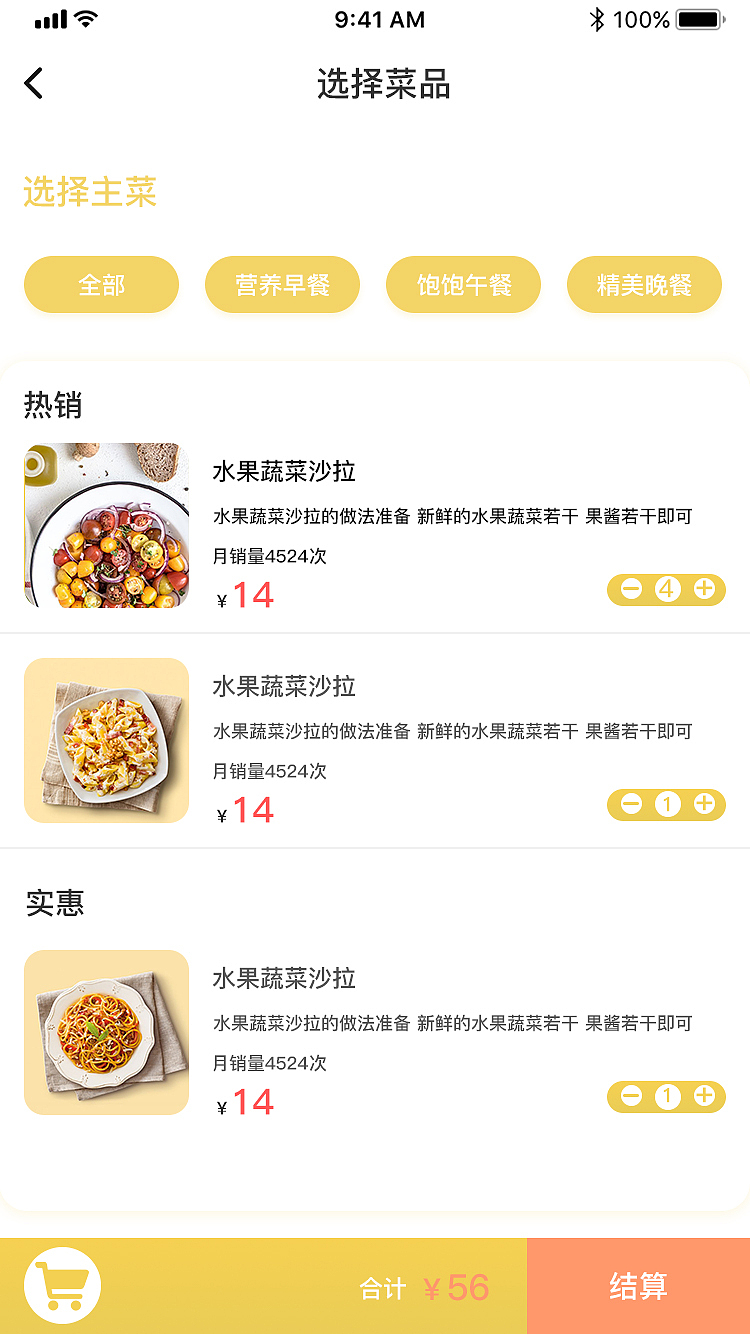Tap the plus icon on the first salad item

coord(704,589)
